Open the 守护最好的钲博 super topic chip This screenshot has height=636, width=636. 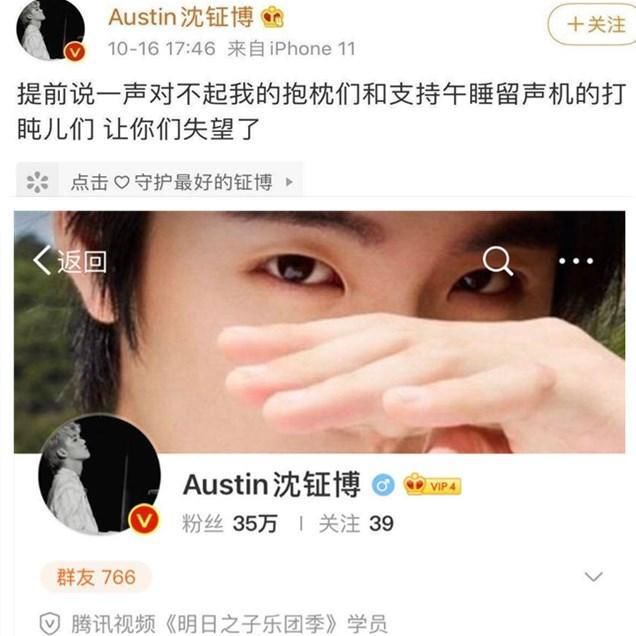pos(160,182)
